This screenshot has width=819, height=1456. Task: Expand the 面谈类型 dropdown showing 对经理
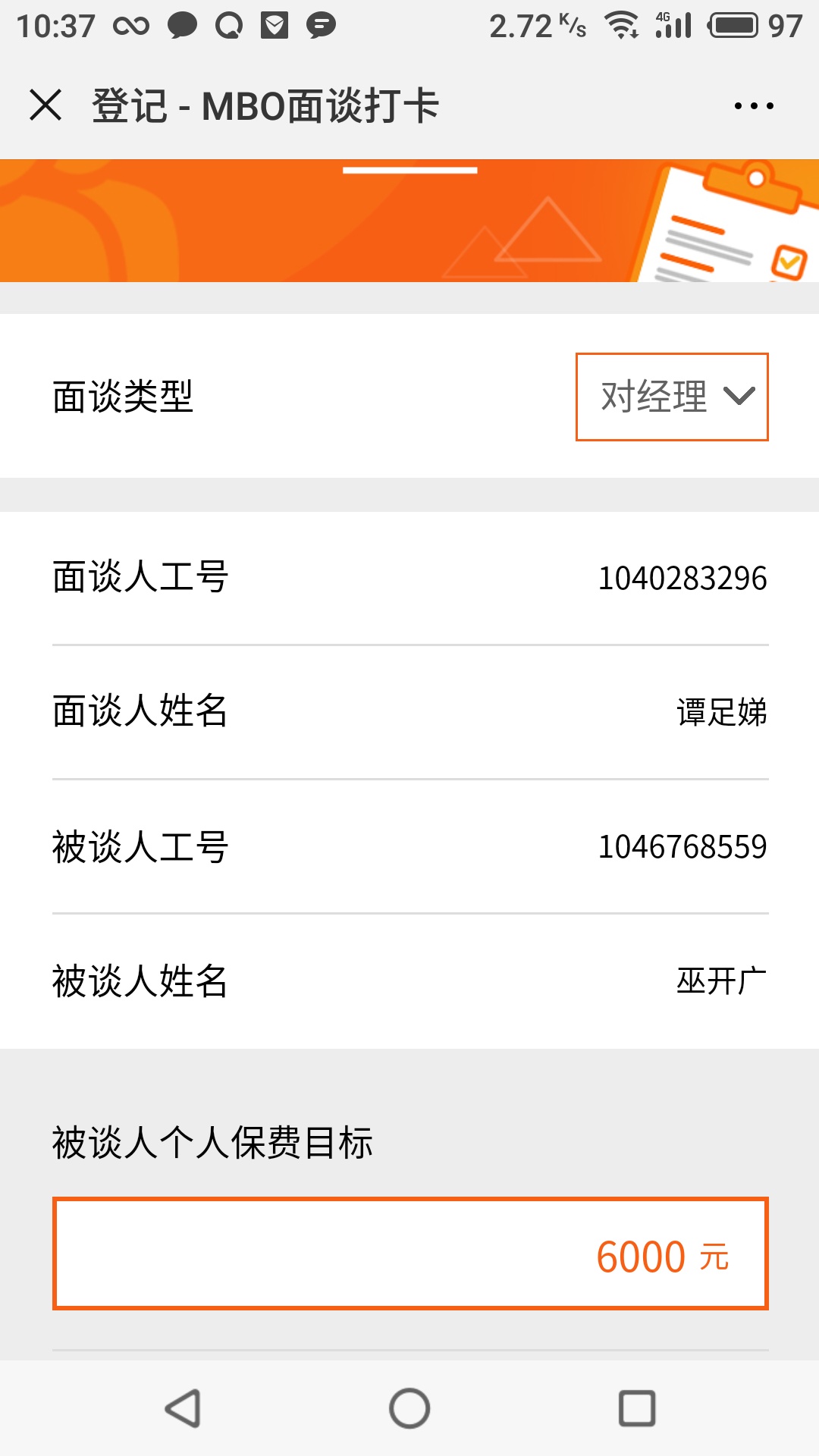pos(672,397)
